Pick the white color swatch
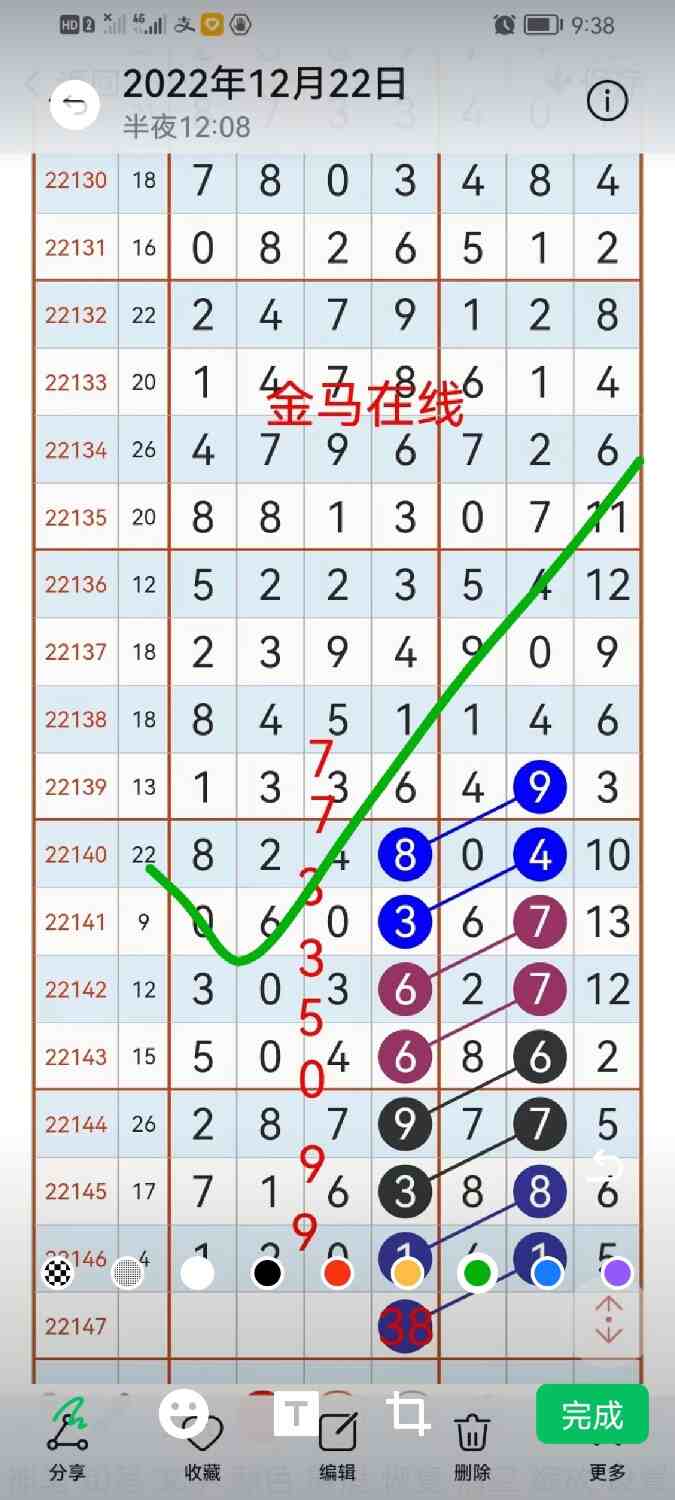675x1500 pixels. [198, 1273]
